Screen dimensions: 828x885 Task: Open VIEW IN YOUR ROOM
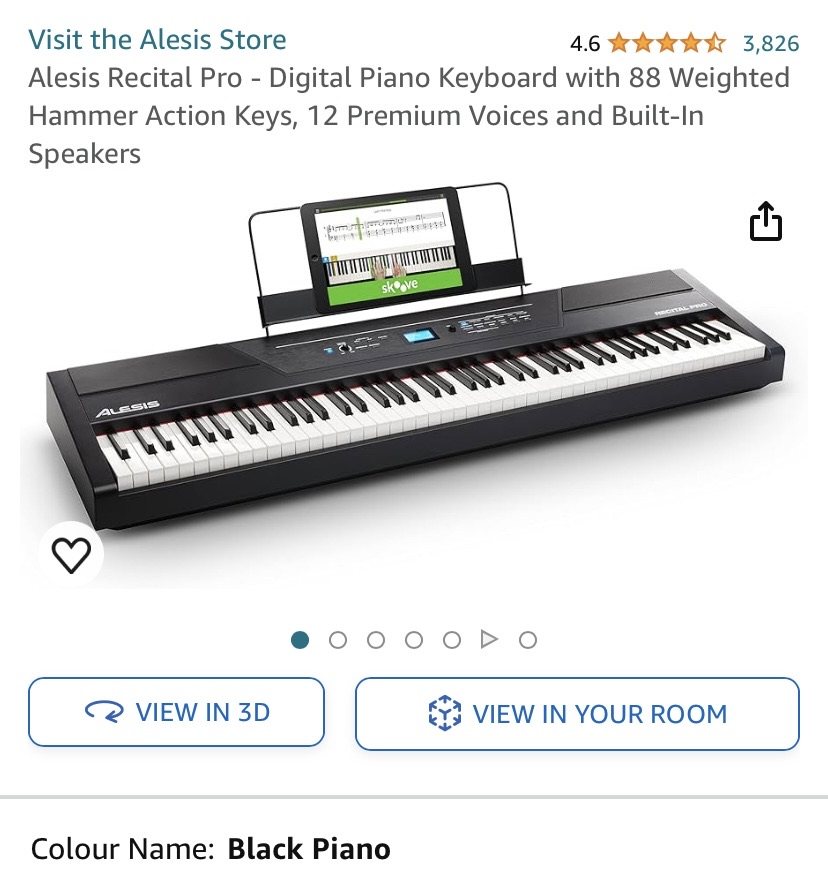pyautogui.click(x=577, y=713)
